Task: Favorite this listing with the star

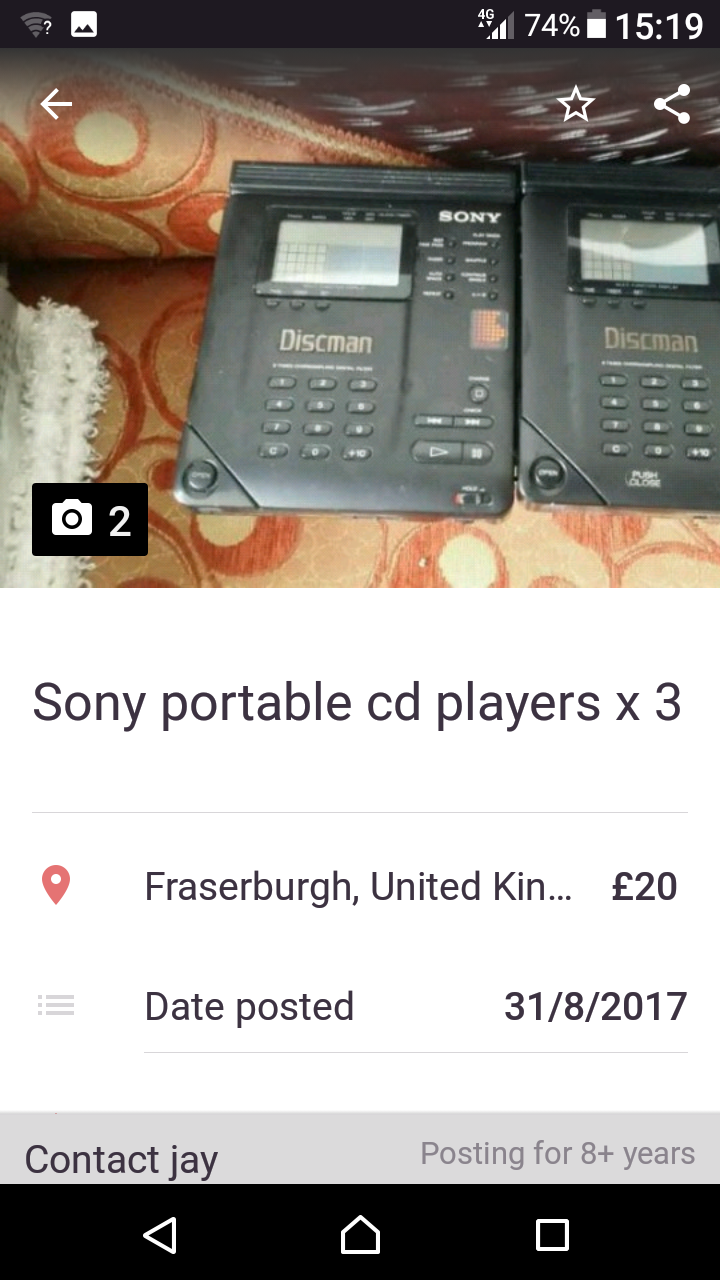Action: pos(576,104)
